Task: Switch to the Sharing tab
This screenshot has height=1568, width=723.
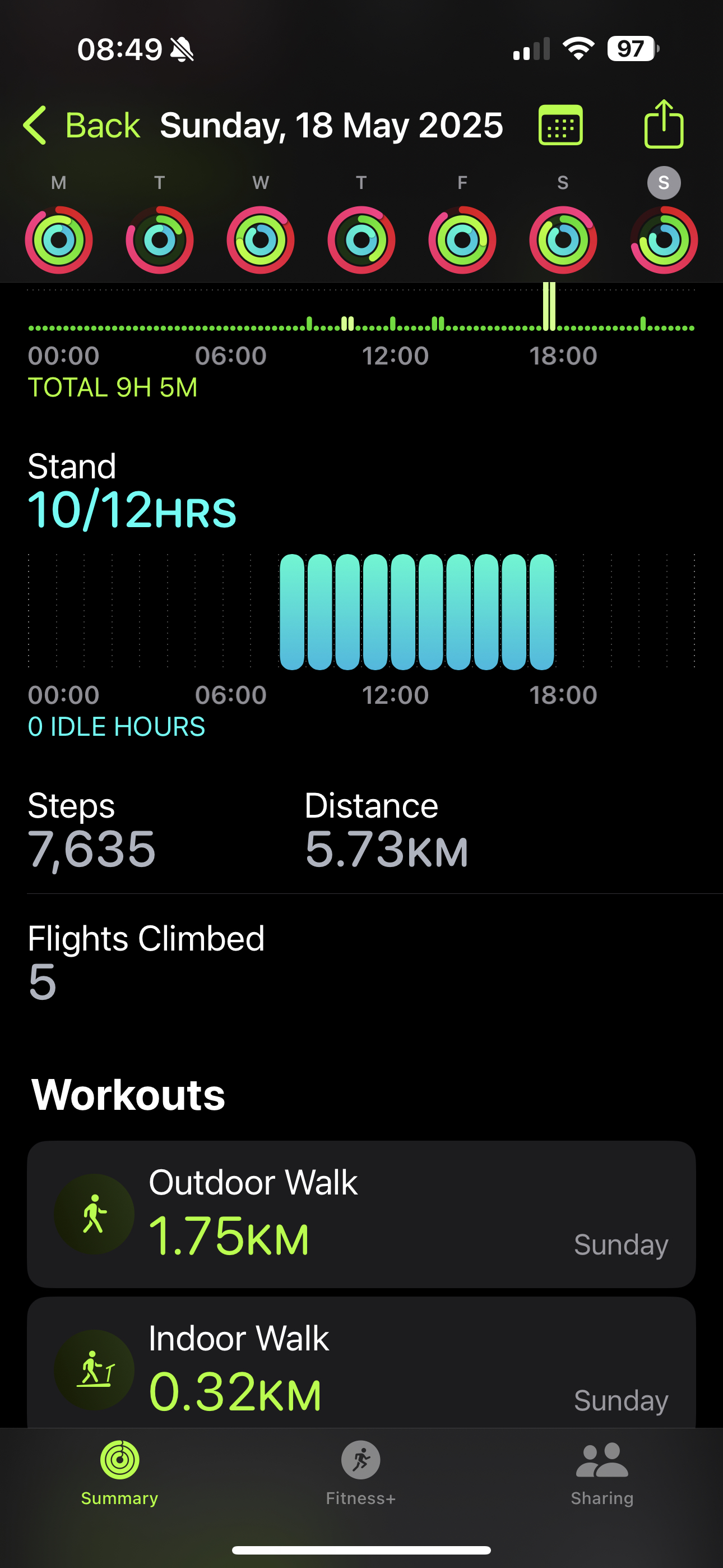Action: tap(602, 1473)
